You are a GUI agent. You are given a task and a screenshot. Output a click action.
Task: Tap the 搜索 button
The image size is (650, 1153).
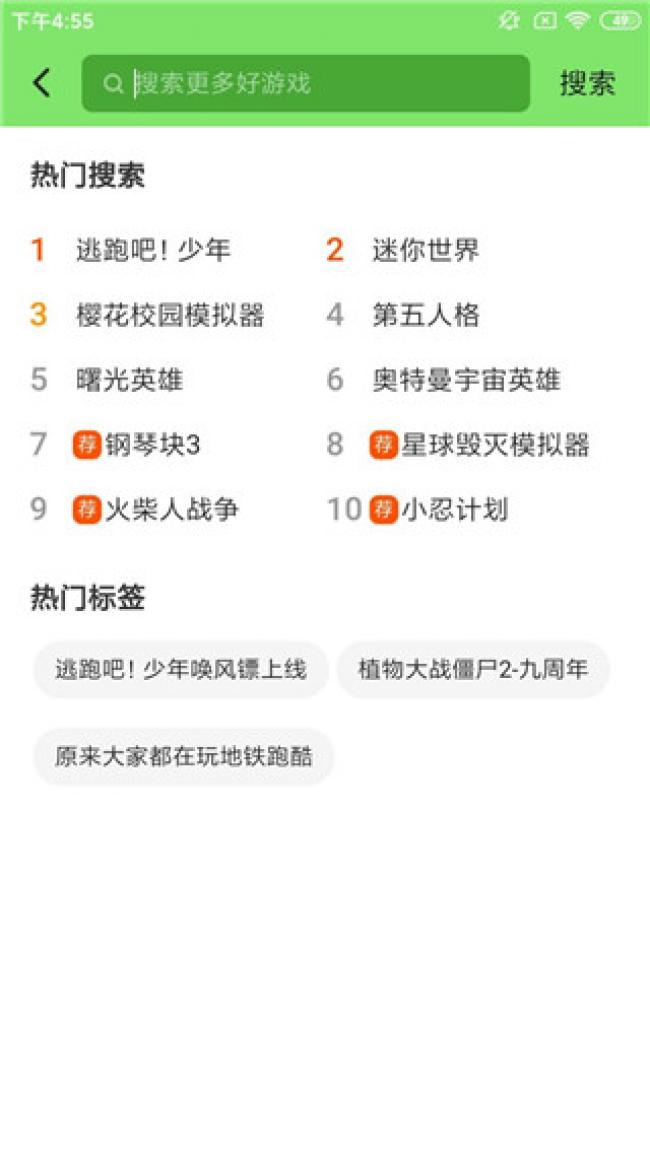587,83
